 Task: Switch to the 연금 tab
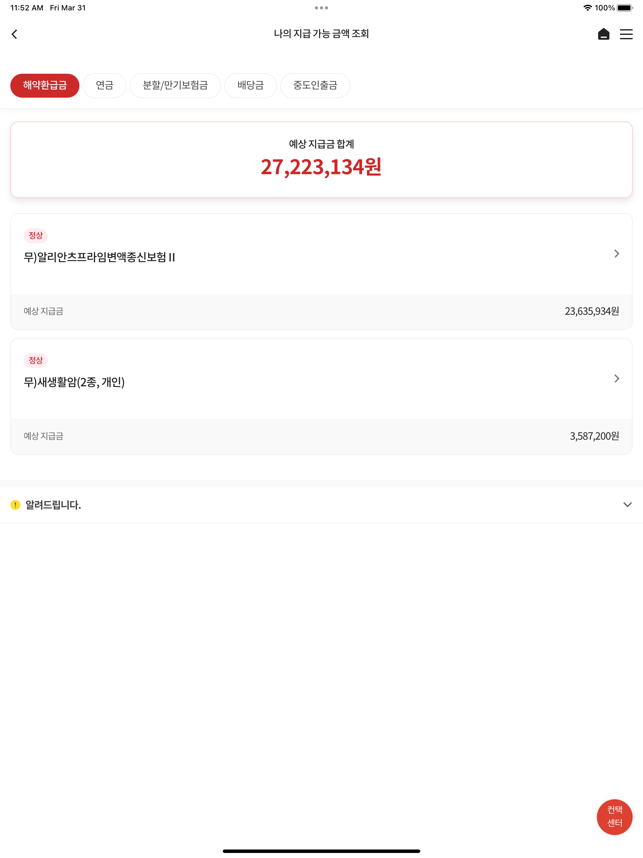click(105, 86)
